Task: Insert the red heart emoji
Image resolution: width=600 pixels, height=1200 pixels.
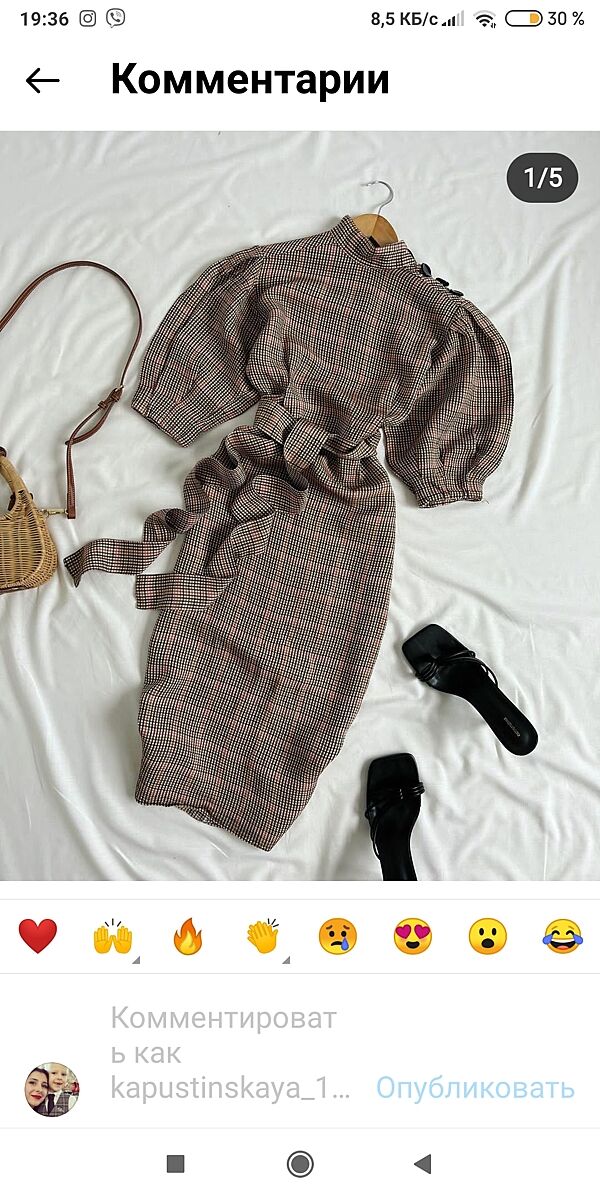Action: (x=38, y=937)
